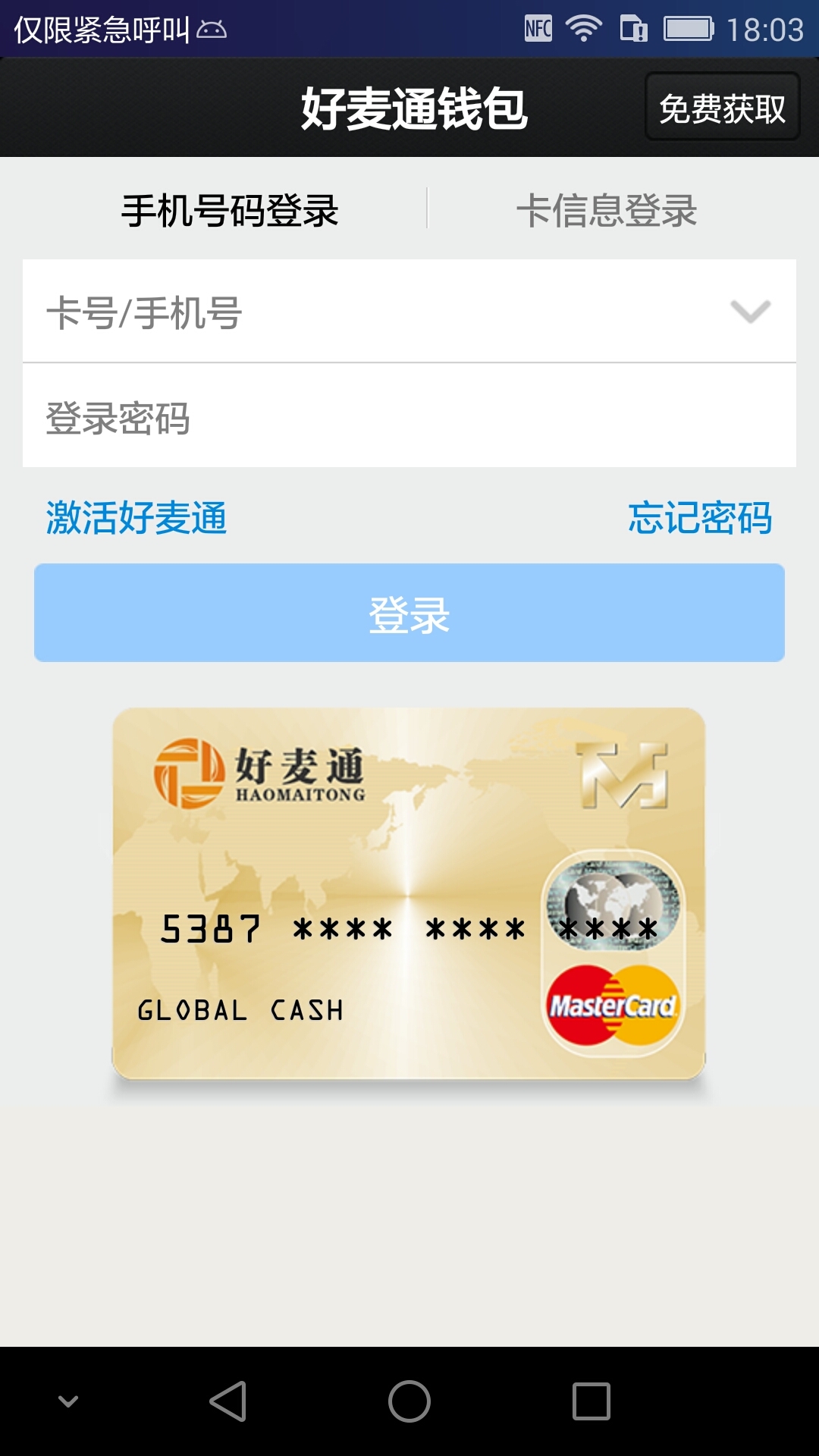Go back with the system back button
This screenshot has width=819, height=1456.
click(227, 1401)
